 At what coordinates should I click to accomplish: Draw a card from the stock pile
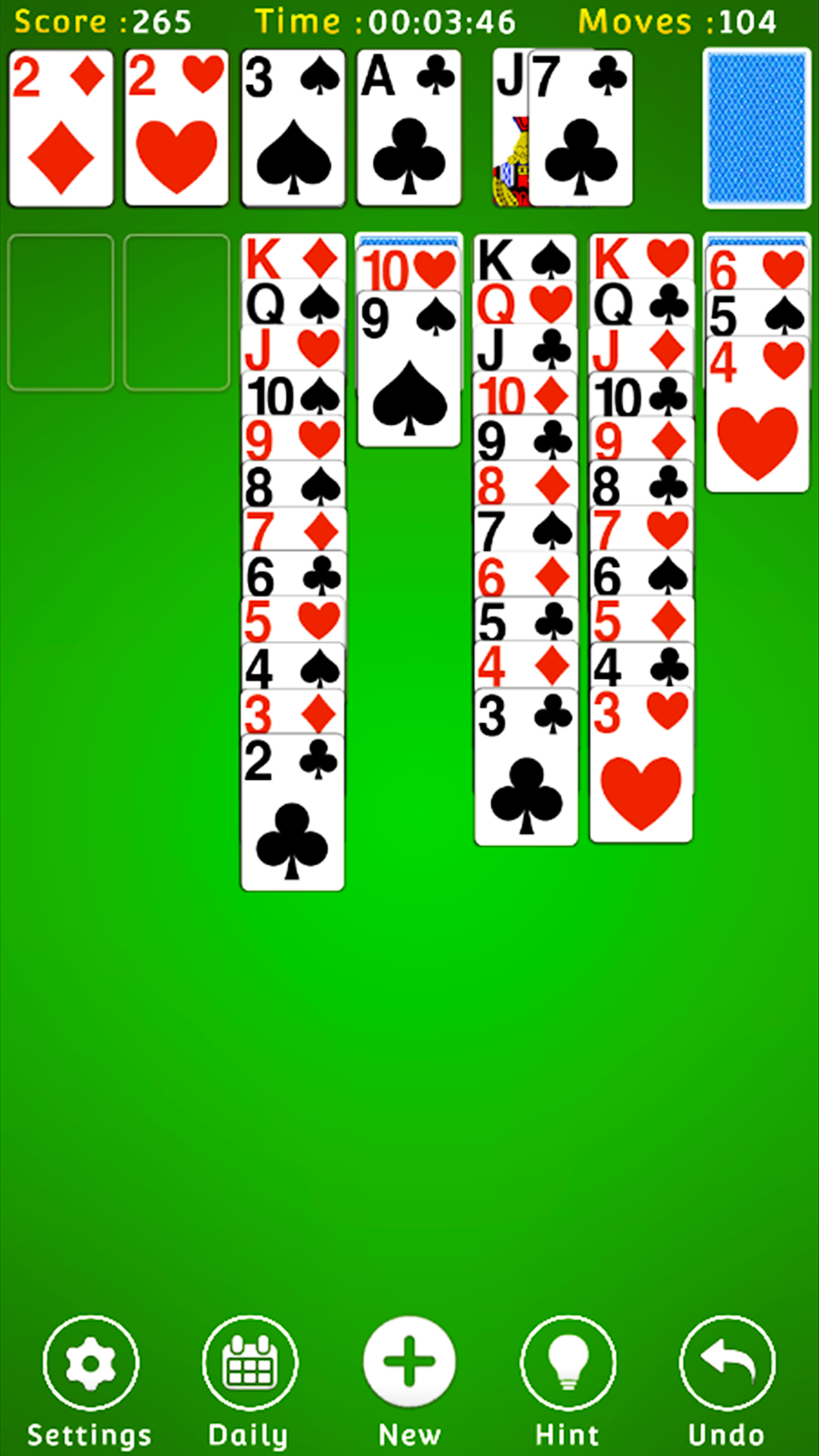[x=756, y=128]
